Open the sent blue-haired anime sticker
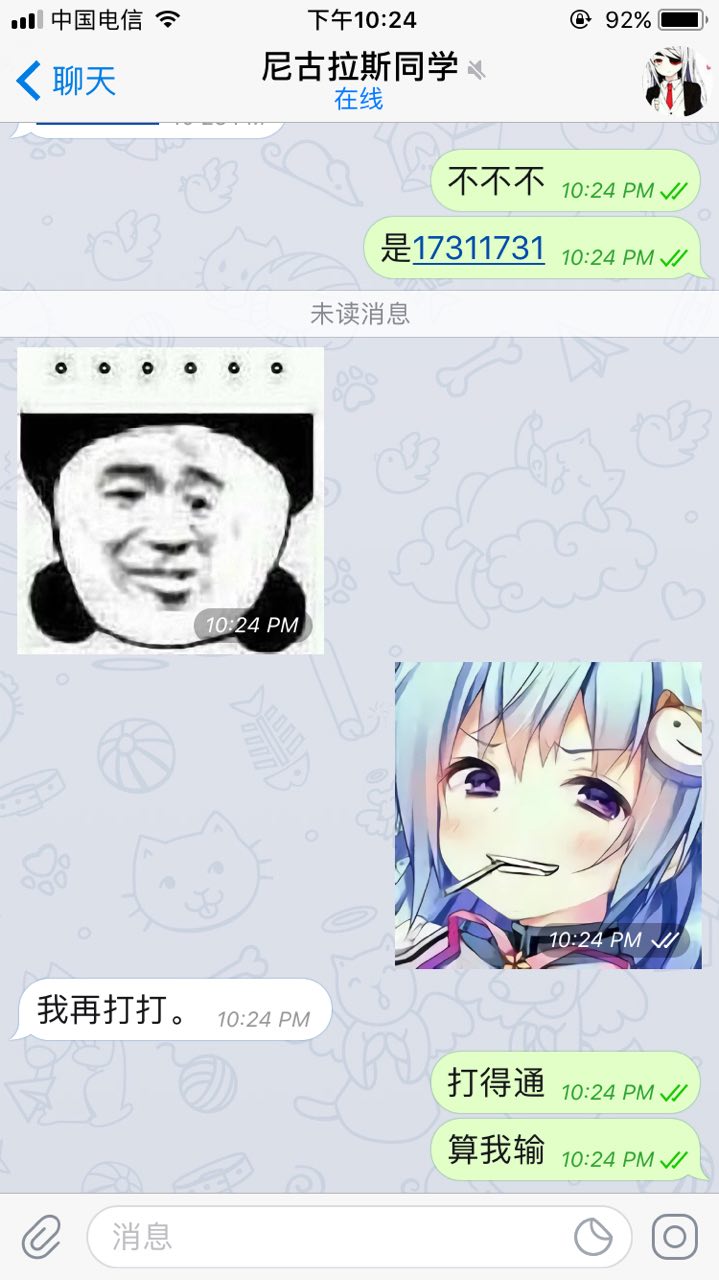 [548, 814]
